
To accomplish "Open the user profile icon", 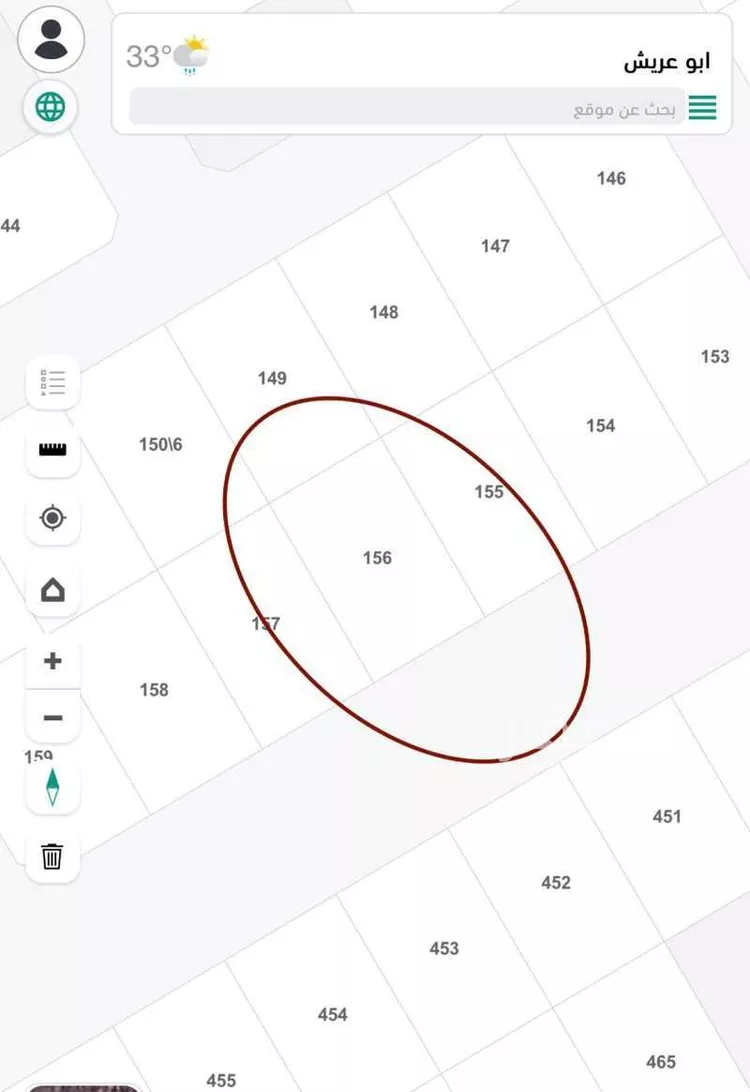I will click(51, 39).
